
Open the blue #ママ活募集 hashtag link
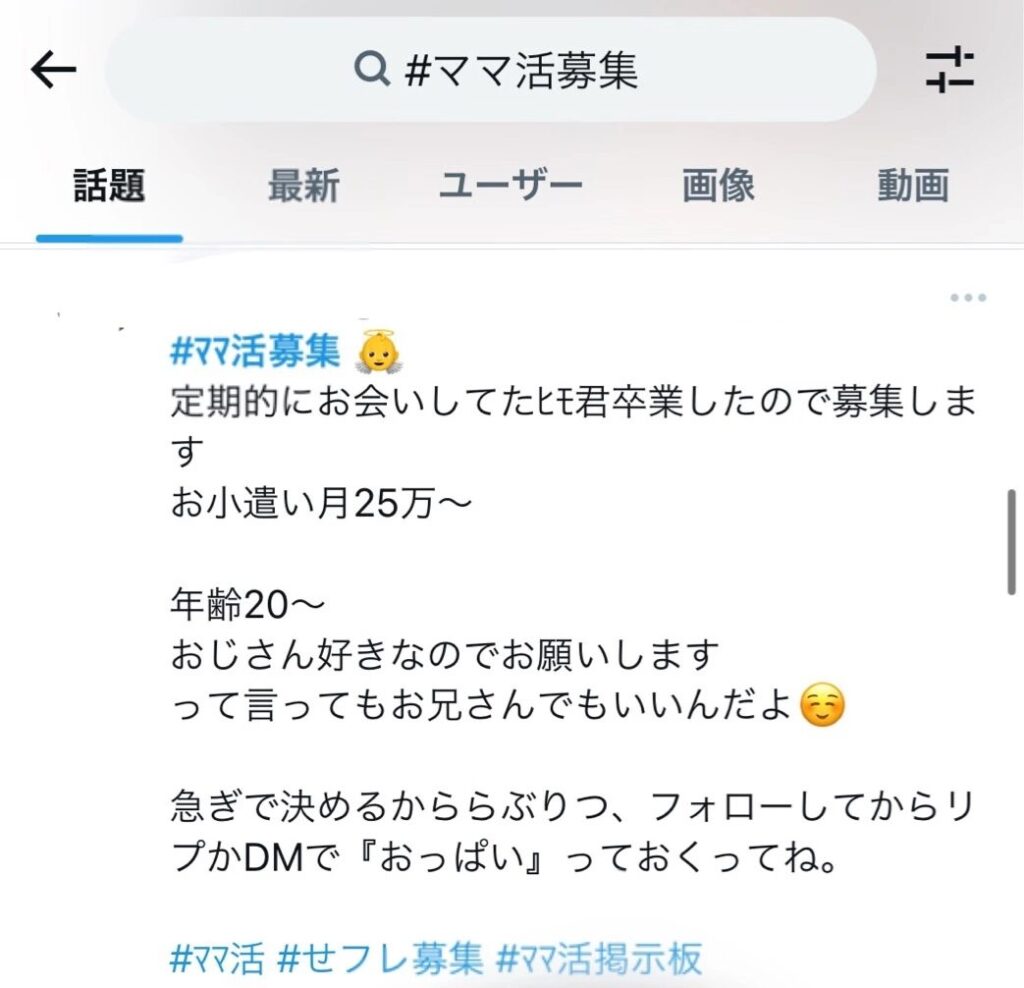point(256,351)
